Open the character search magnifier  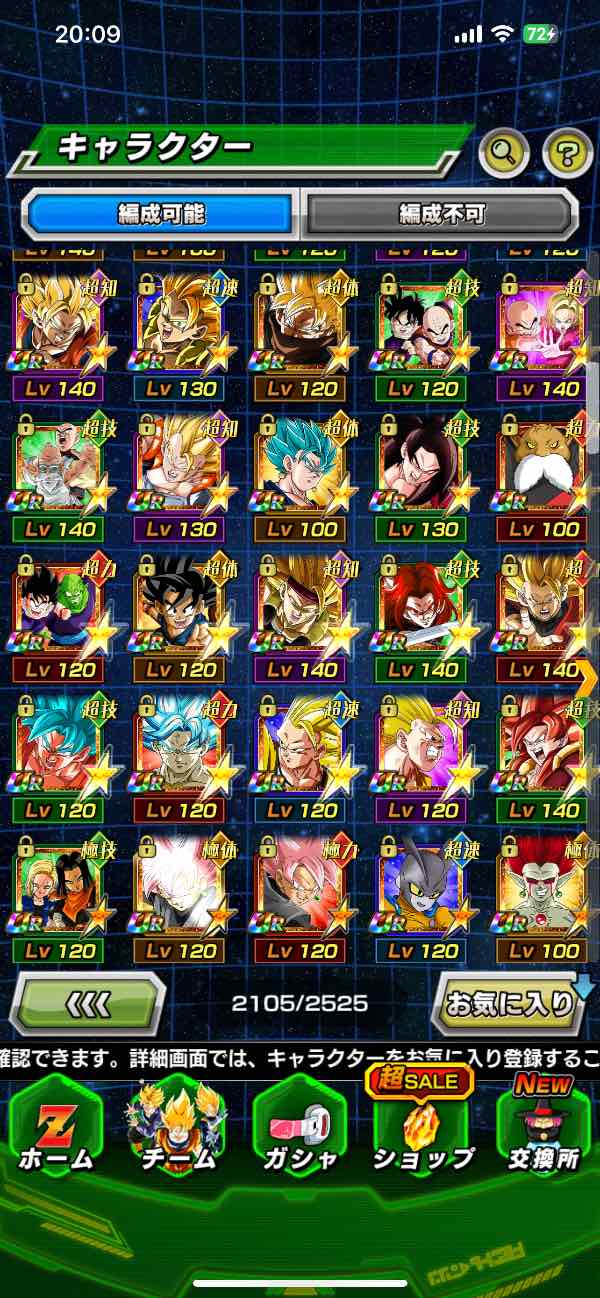pyautogui.click(x=505, y=153)
